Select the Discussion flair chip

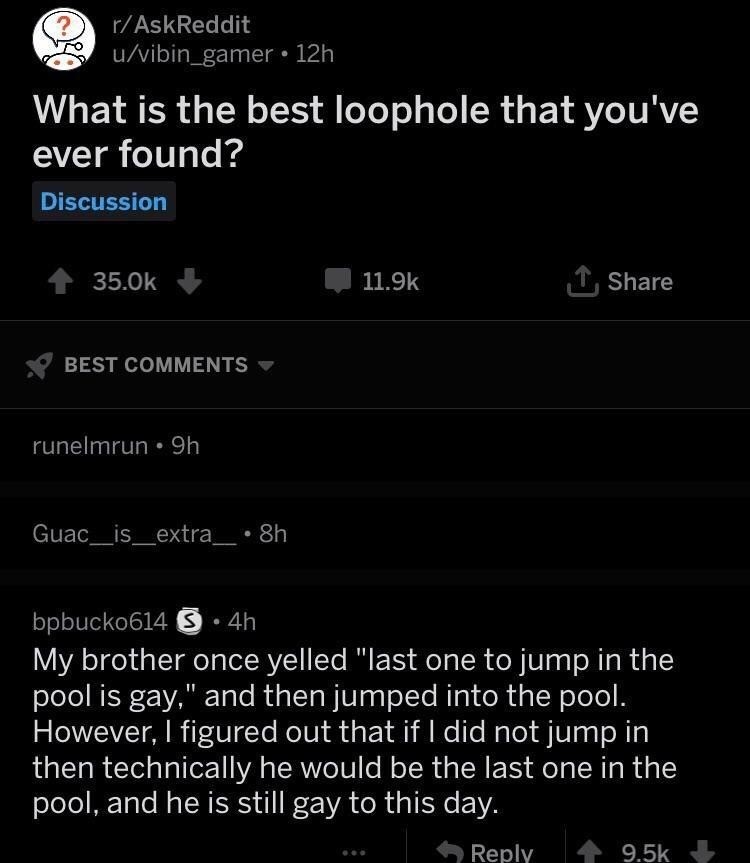pos(104,201)
